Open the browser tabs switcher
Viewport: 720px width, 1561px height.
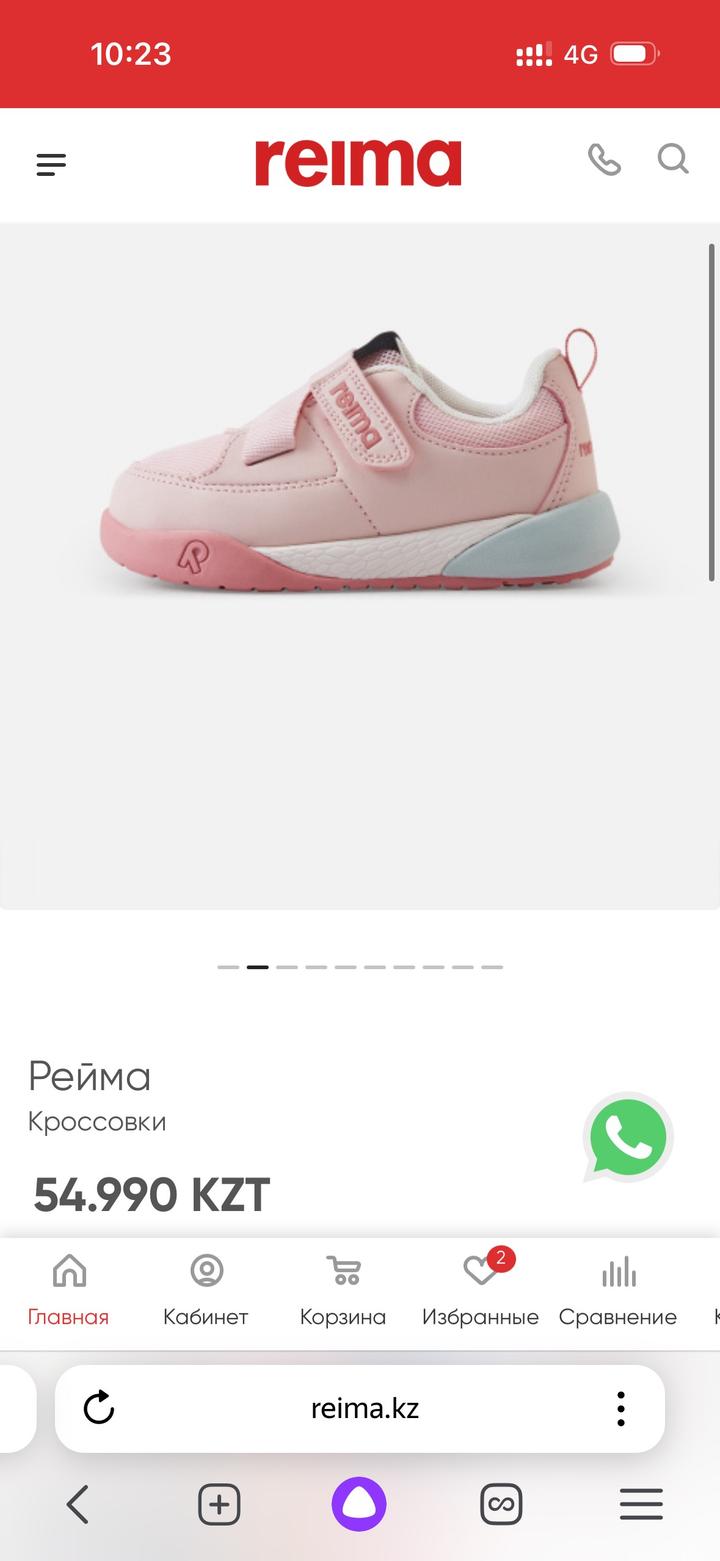coord(501,1504)
